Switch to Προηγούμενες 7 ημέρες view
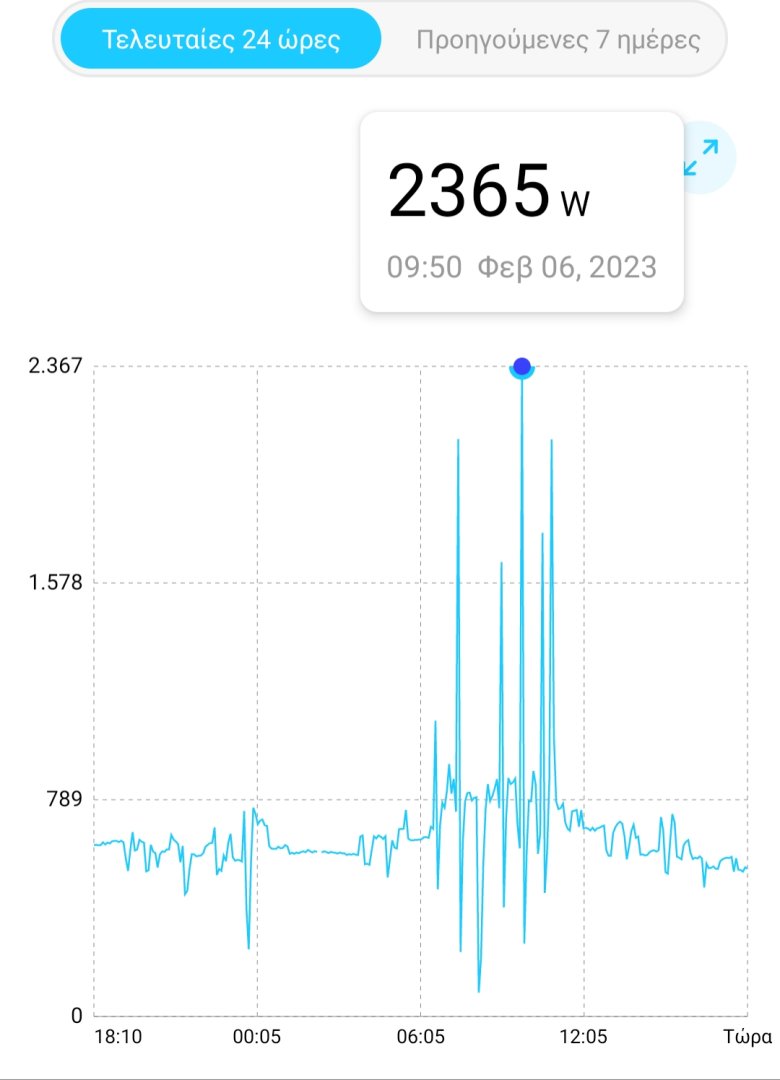 [x=557, y=40]
